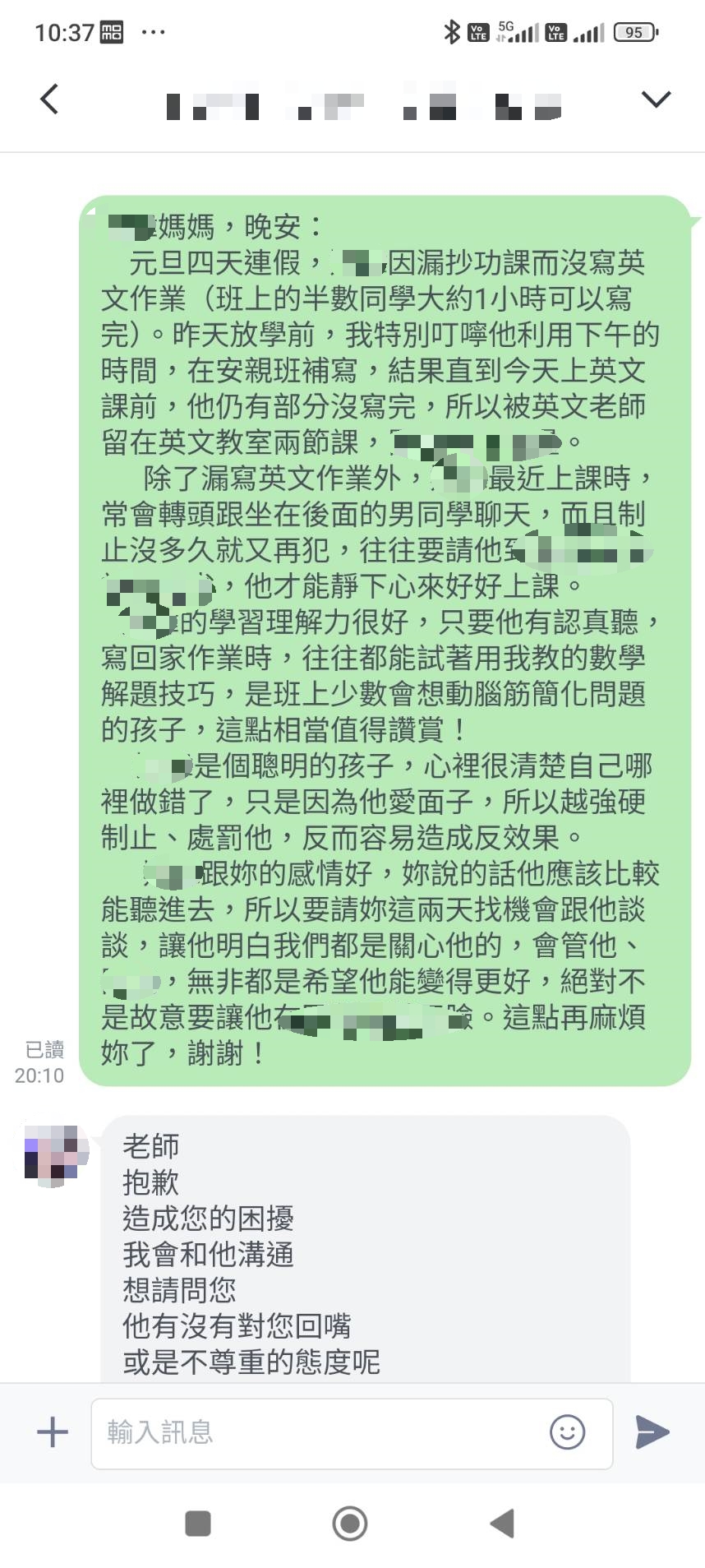Image resolution: width=705 pixels, height=1568 pixels.
Task: Tap the system home button
Action: tap(350, 1523)
